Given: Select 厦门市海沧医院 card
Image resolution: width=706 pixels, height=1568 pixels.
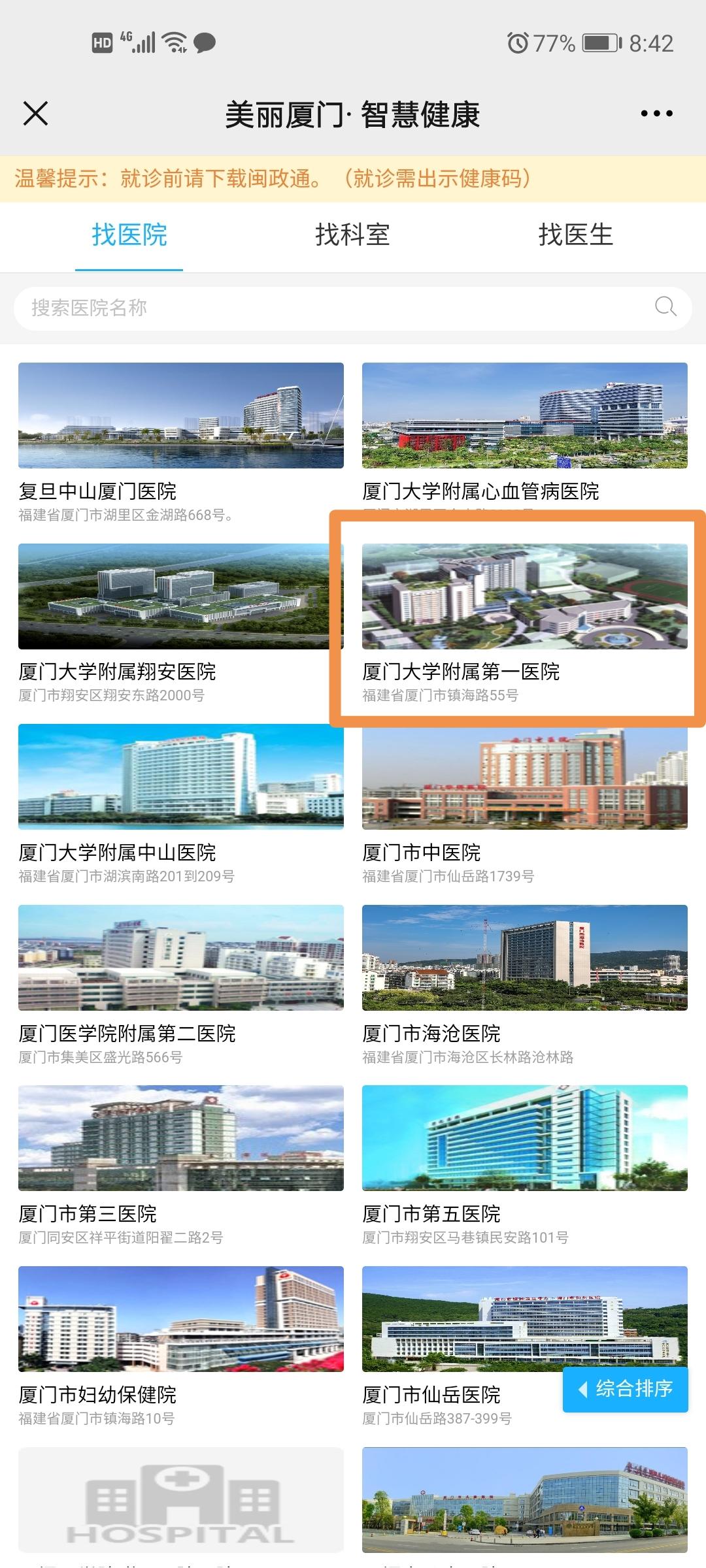Looking at the screenshot, I should coord(524,958).
